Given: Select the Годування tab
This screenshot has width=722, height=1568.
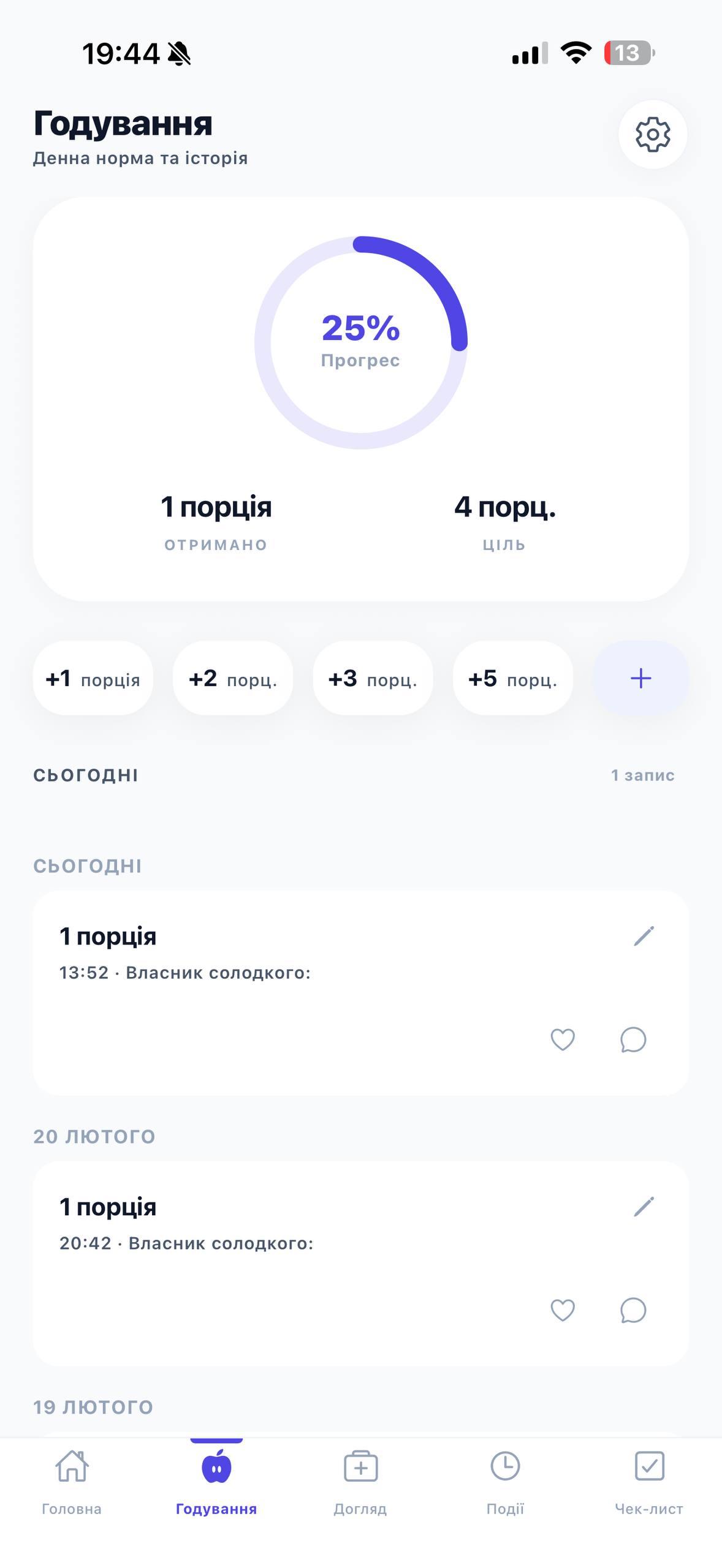Looking at the screenshot, I should tap(216, 1481).
